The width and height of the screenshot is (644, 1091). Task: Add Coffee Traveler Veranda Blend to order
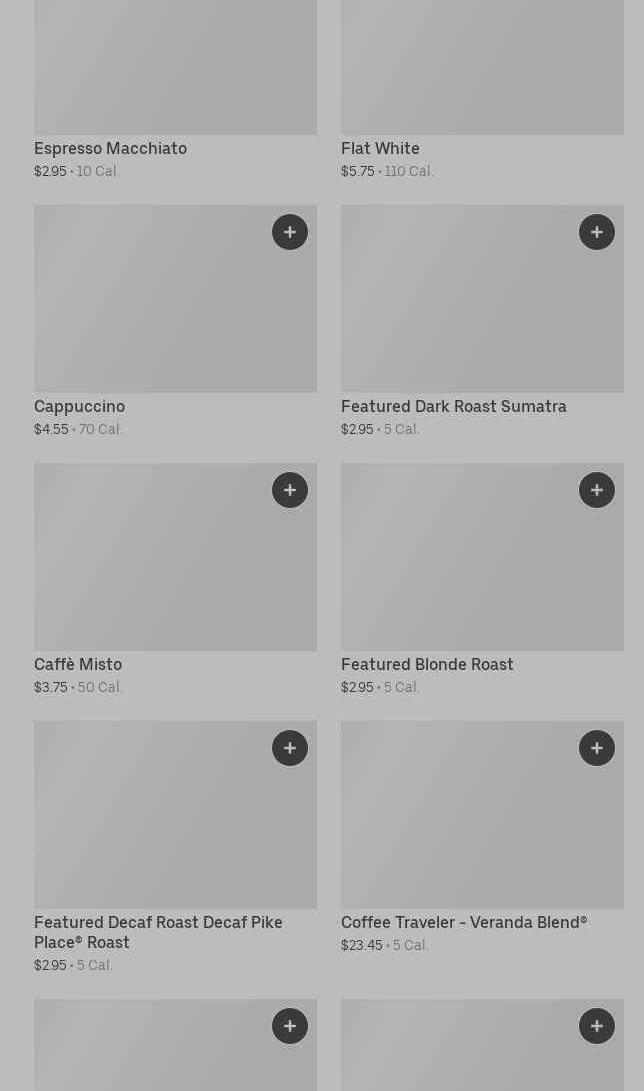point(597,748)
